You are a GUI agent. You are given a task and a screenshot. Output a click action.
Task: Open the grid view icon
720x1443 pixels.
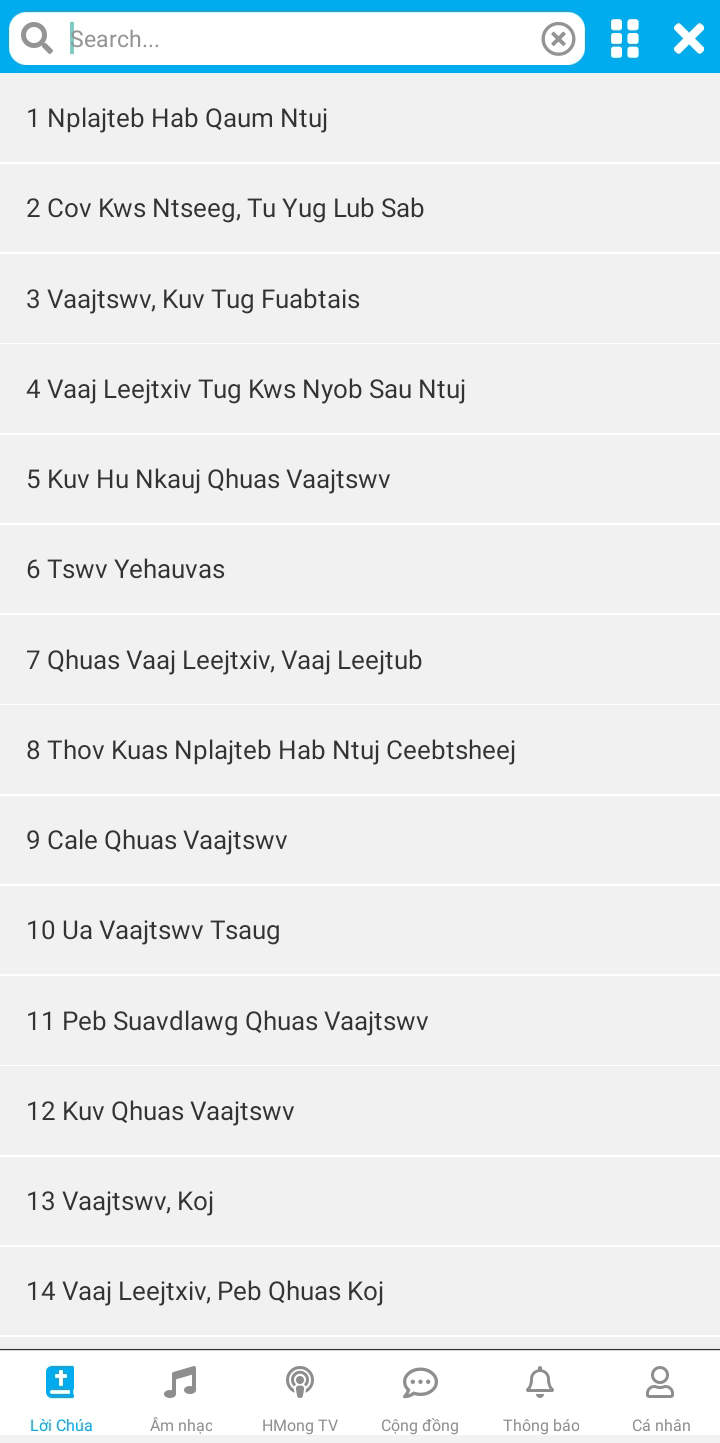[x=625, y=39]
